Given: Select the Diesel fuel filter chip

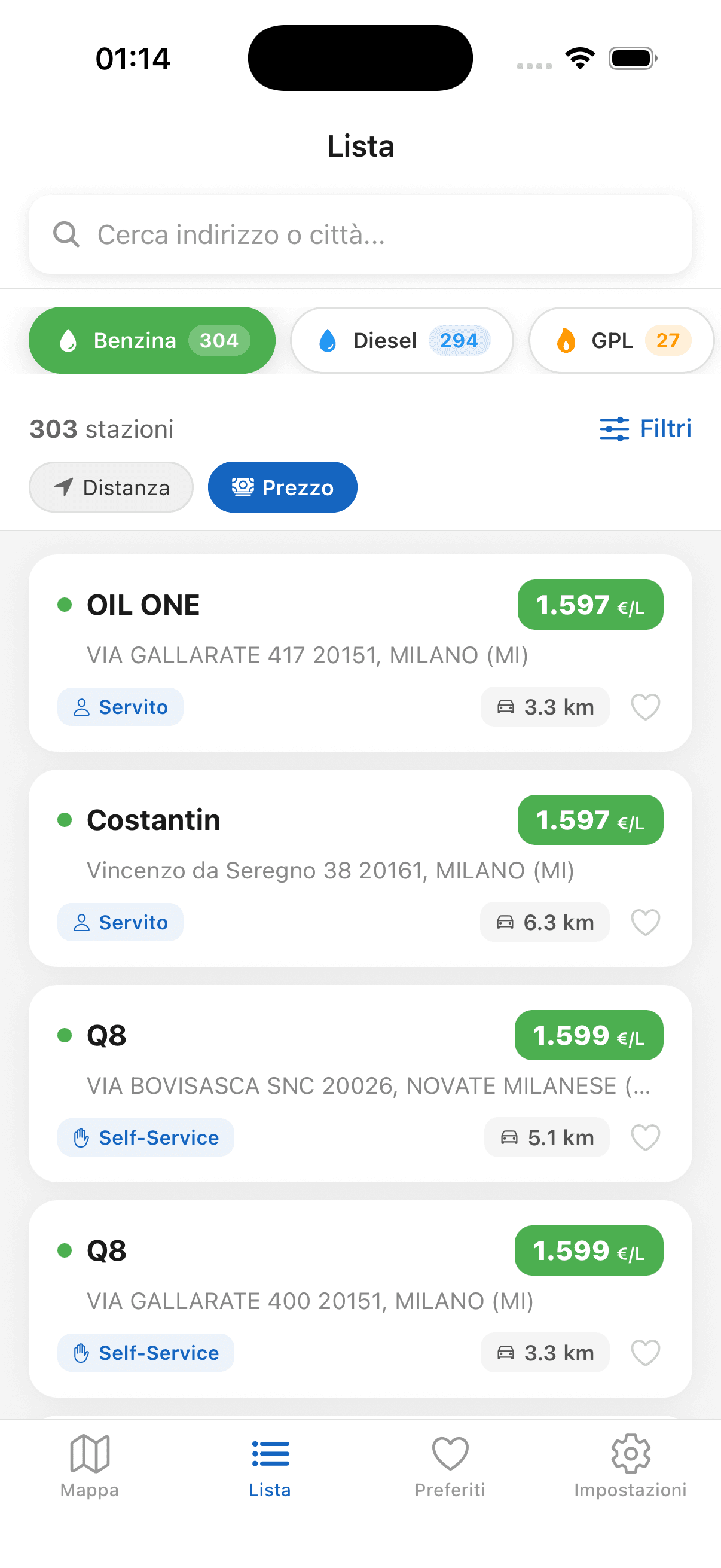Looking at the screenshot, I should (403, 340).
